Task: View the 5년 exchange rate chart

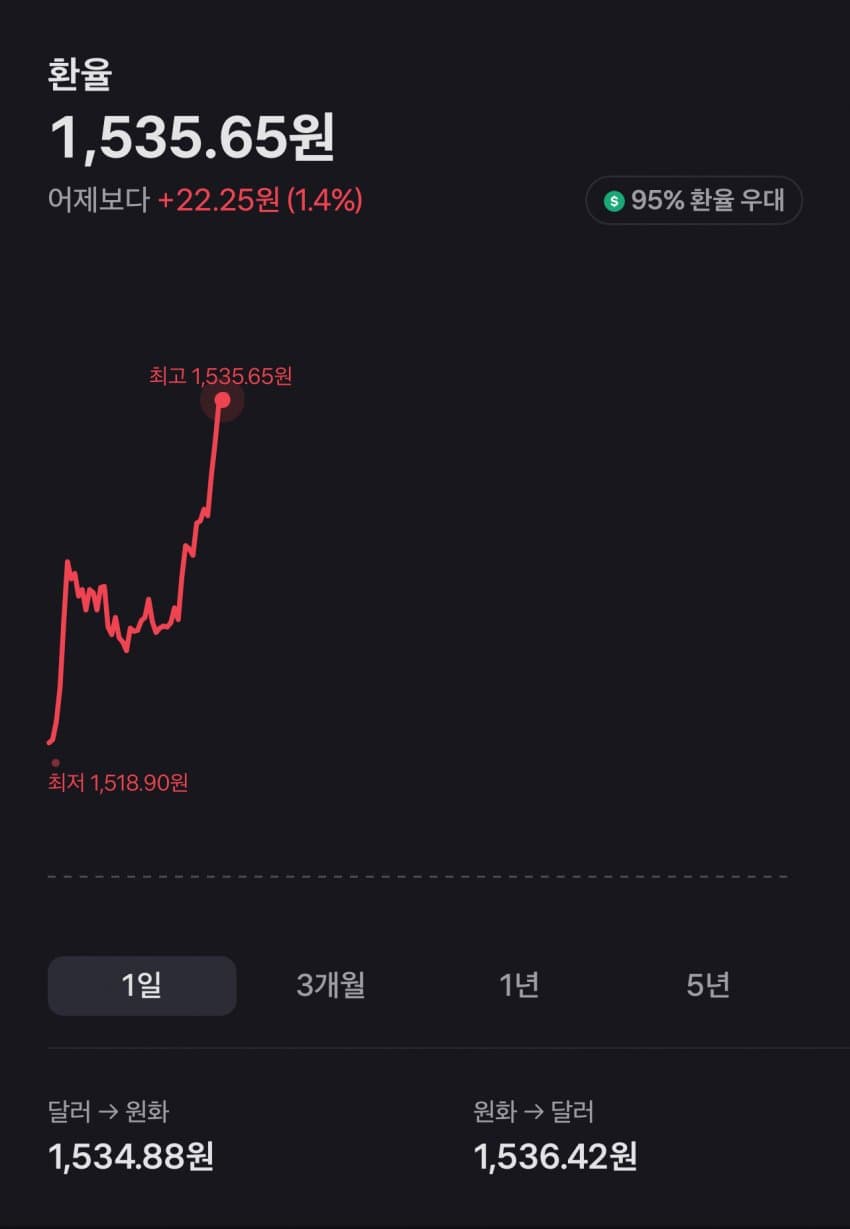Action: (x=708, y=986)
